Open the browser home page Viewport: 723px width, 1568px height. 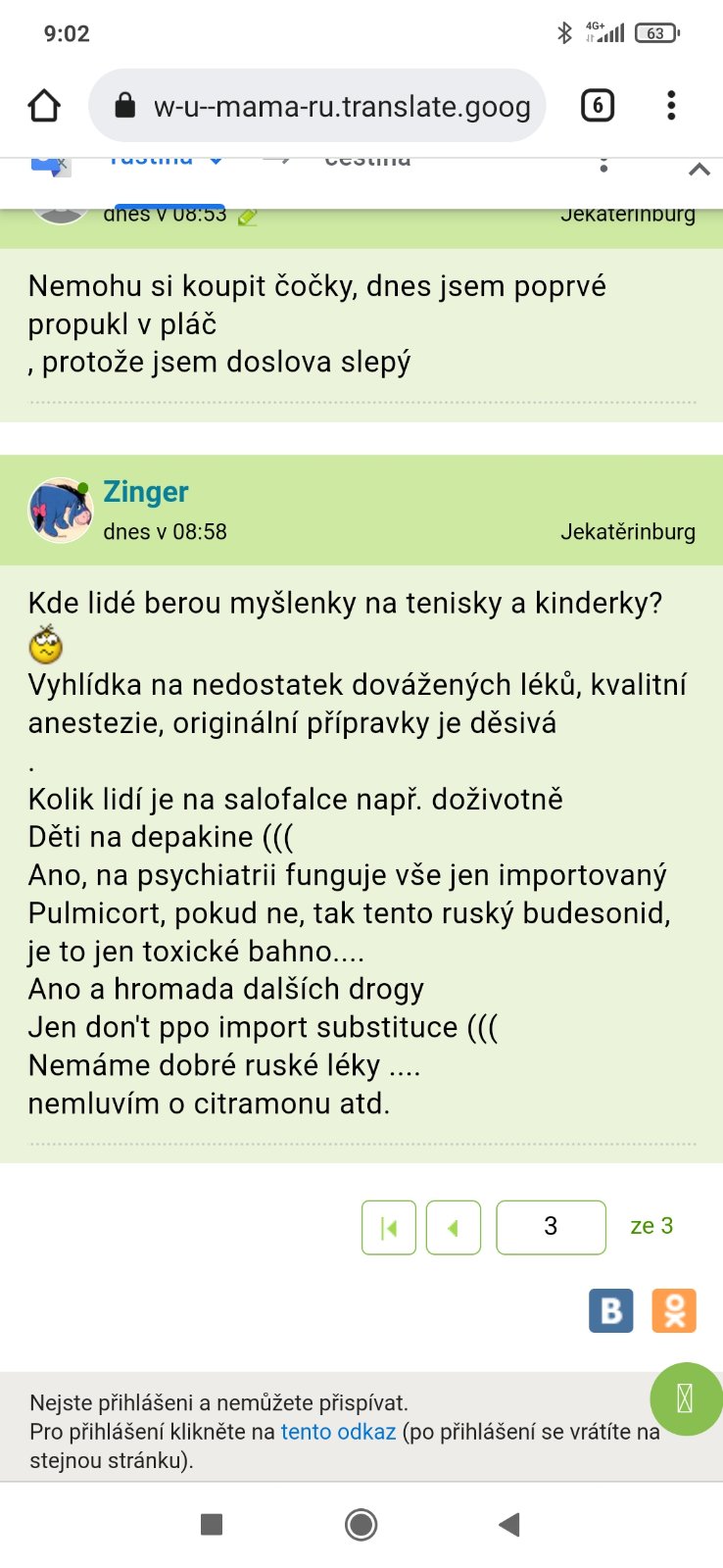(x=44, y=106)
